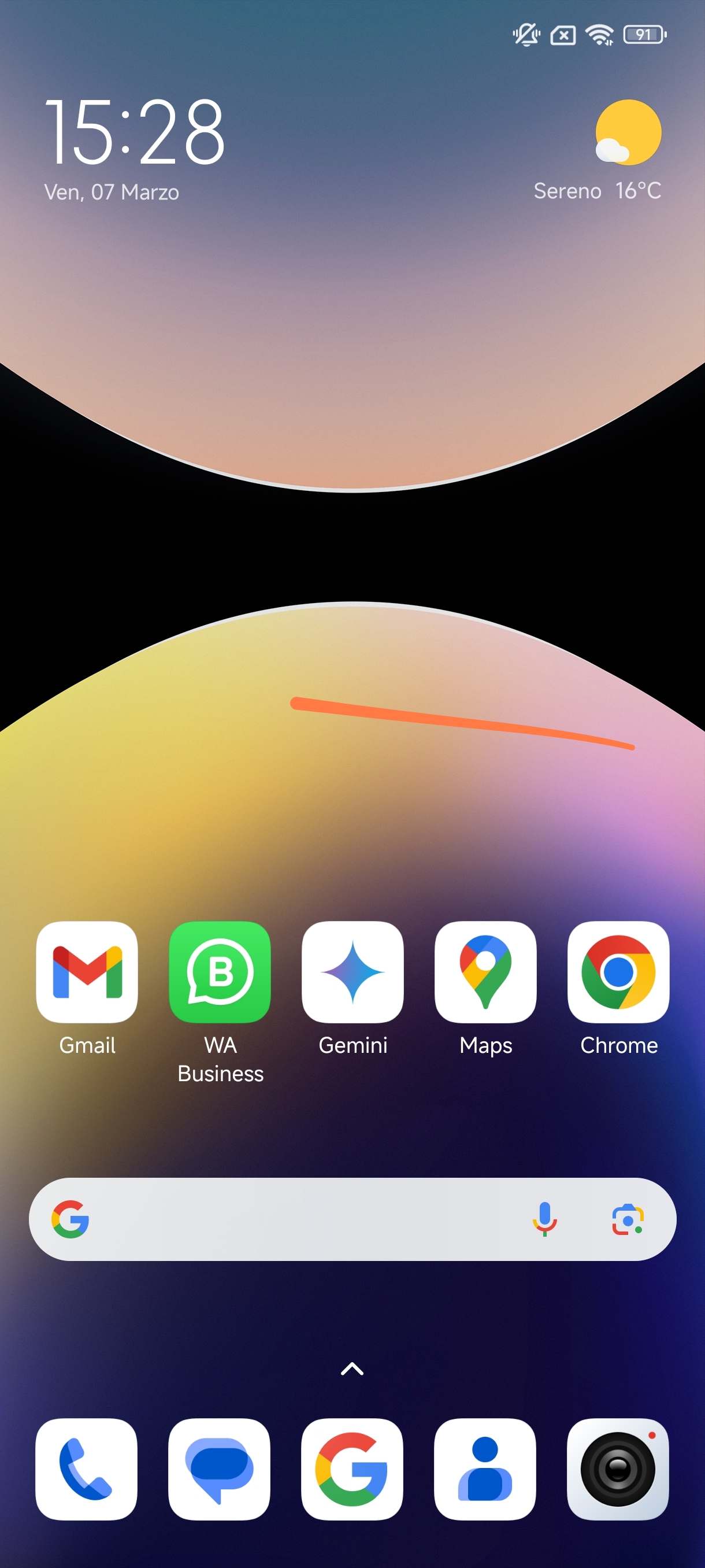Open Google Maps
The image size is (705, 1568).
(485, 971)
